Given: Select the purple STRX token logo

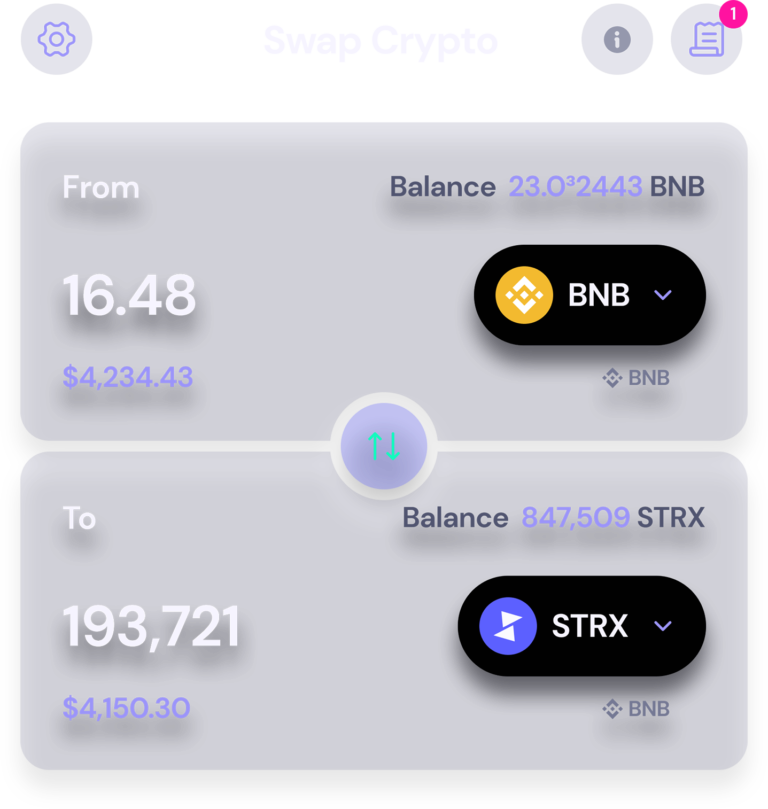Looking at the screenshot, I should pos(508,625).
